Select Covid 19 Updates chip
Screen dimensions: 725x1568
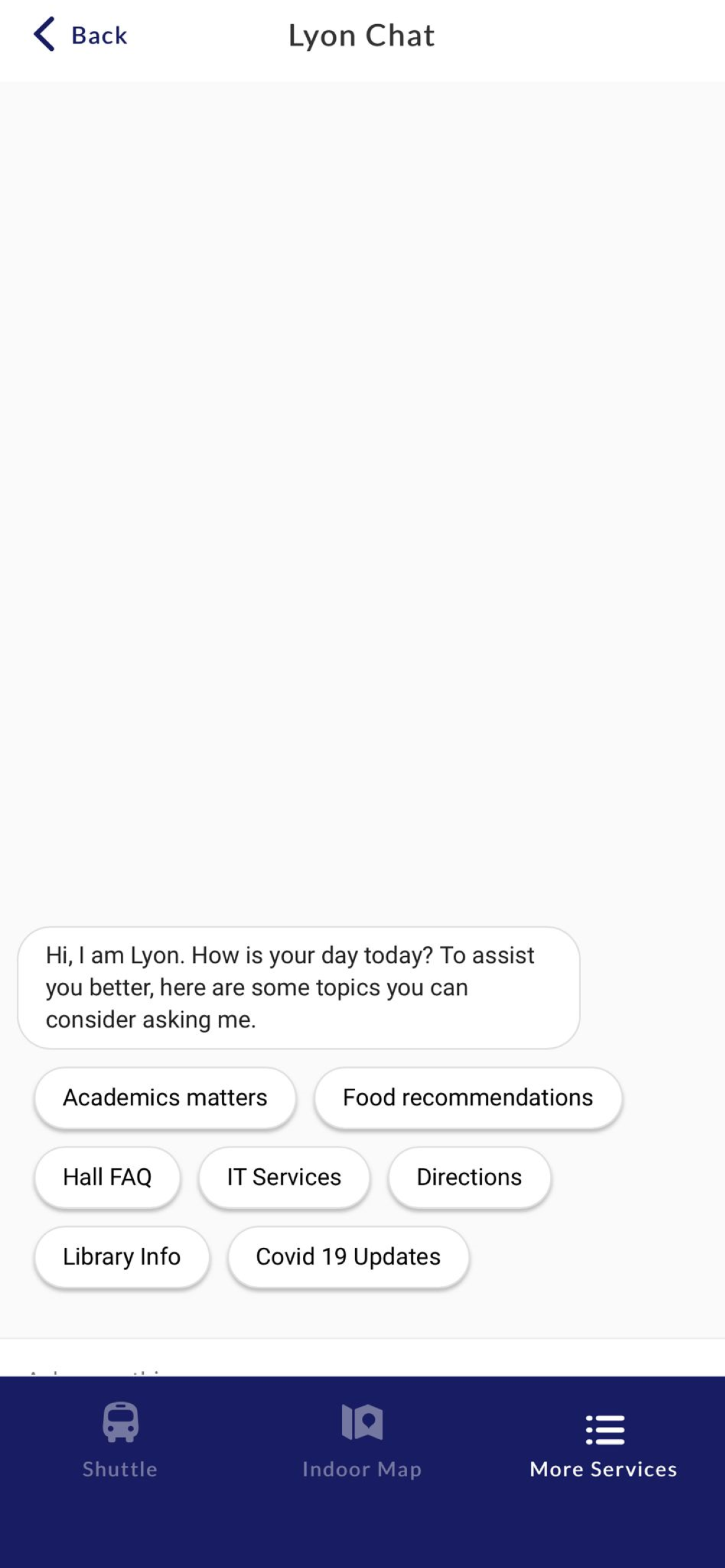[x=348, y=1257]
